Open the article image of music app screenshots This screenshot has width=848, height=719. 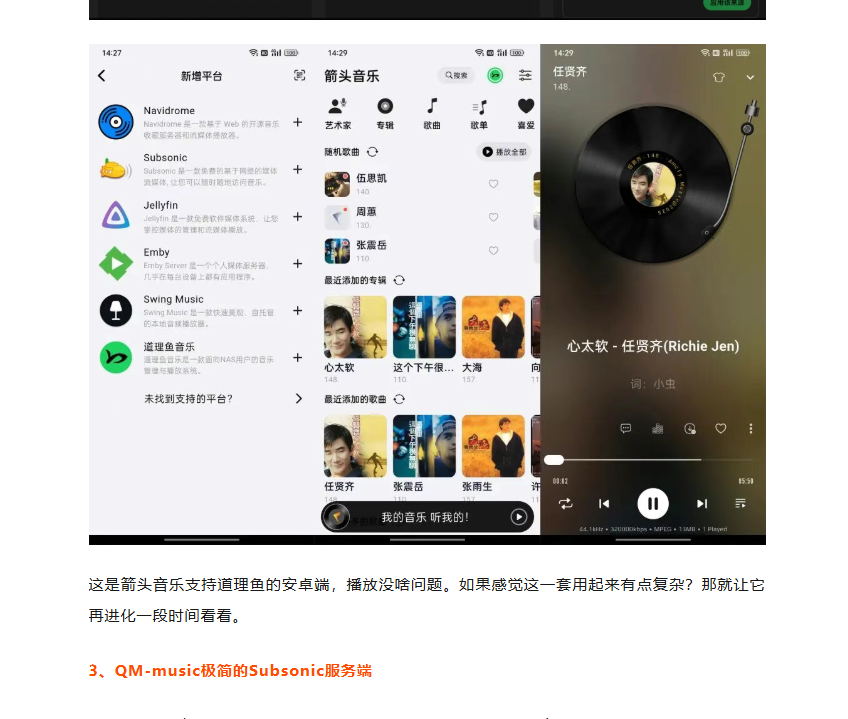point(427,293)
